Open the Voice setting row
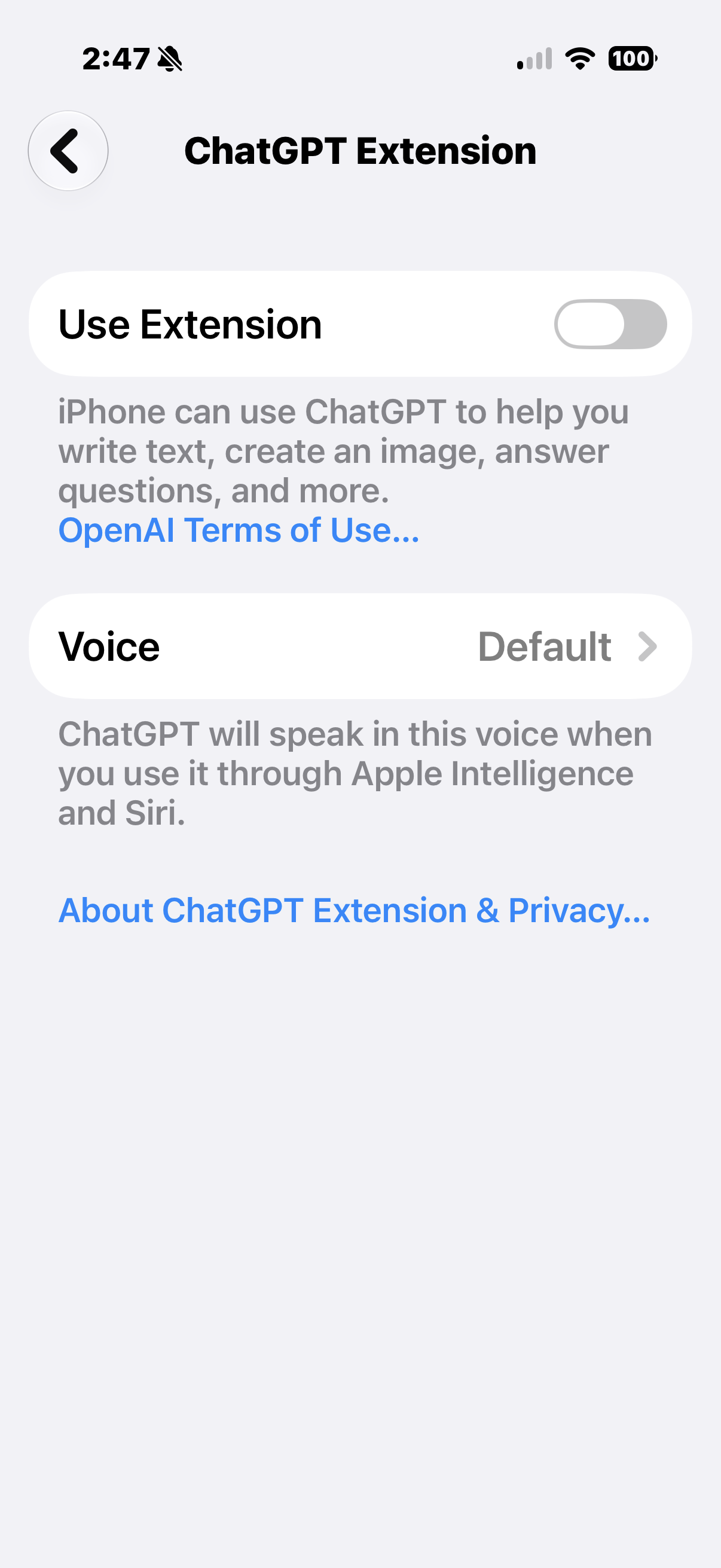Image resolution: width=721 pixels, height=1568 pixels. click(x=360, y=646)
